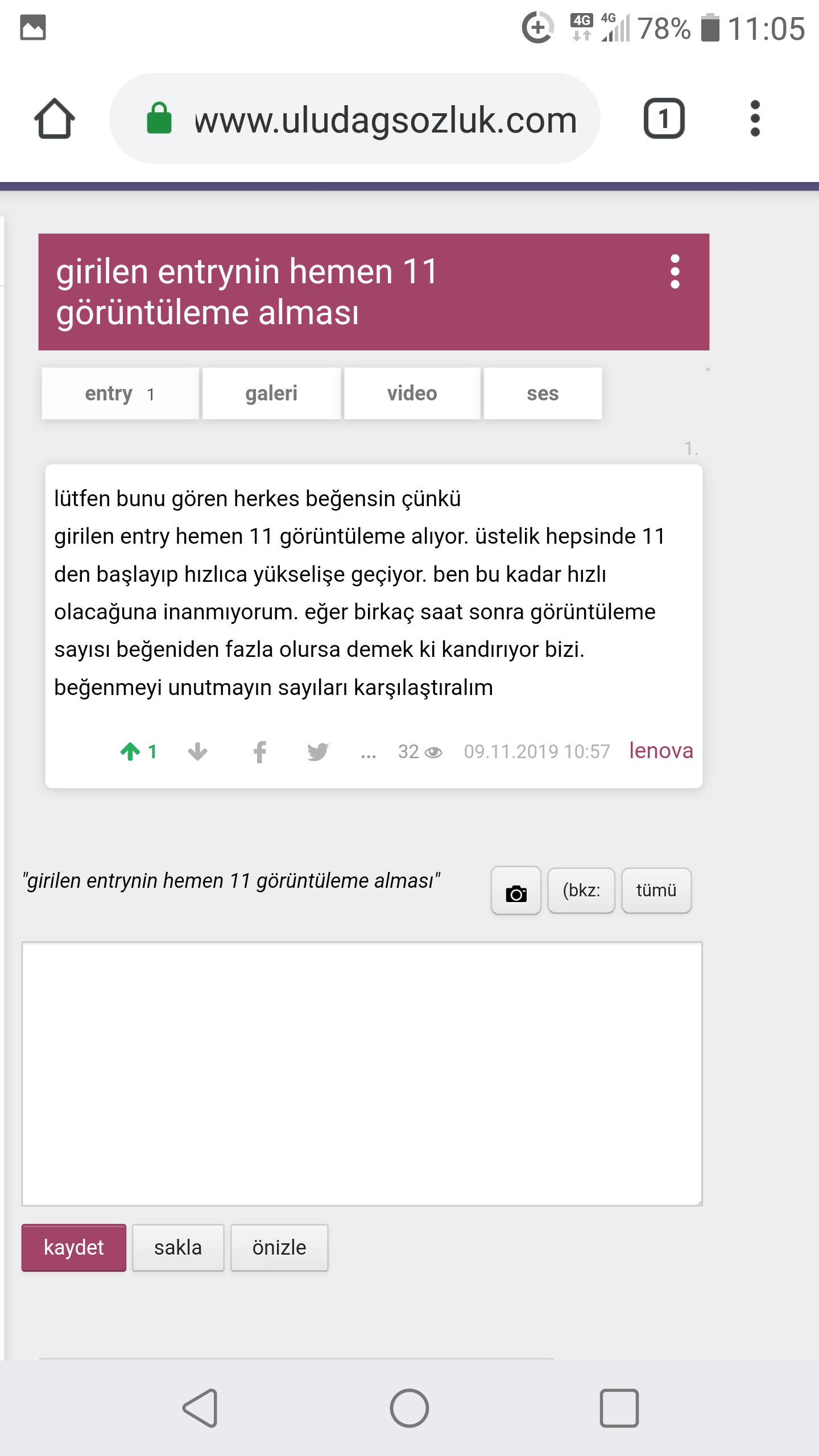Add a photo with the camera button
The height and width of the screenshot is (1456, 819).
(516, 891)
